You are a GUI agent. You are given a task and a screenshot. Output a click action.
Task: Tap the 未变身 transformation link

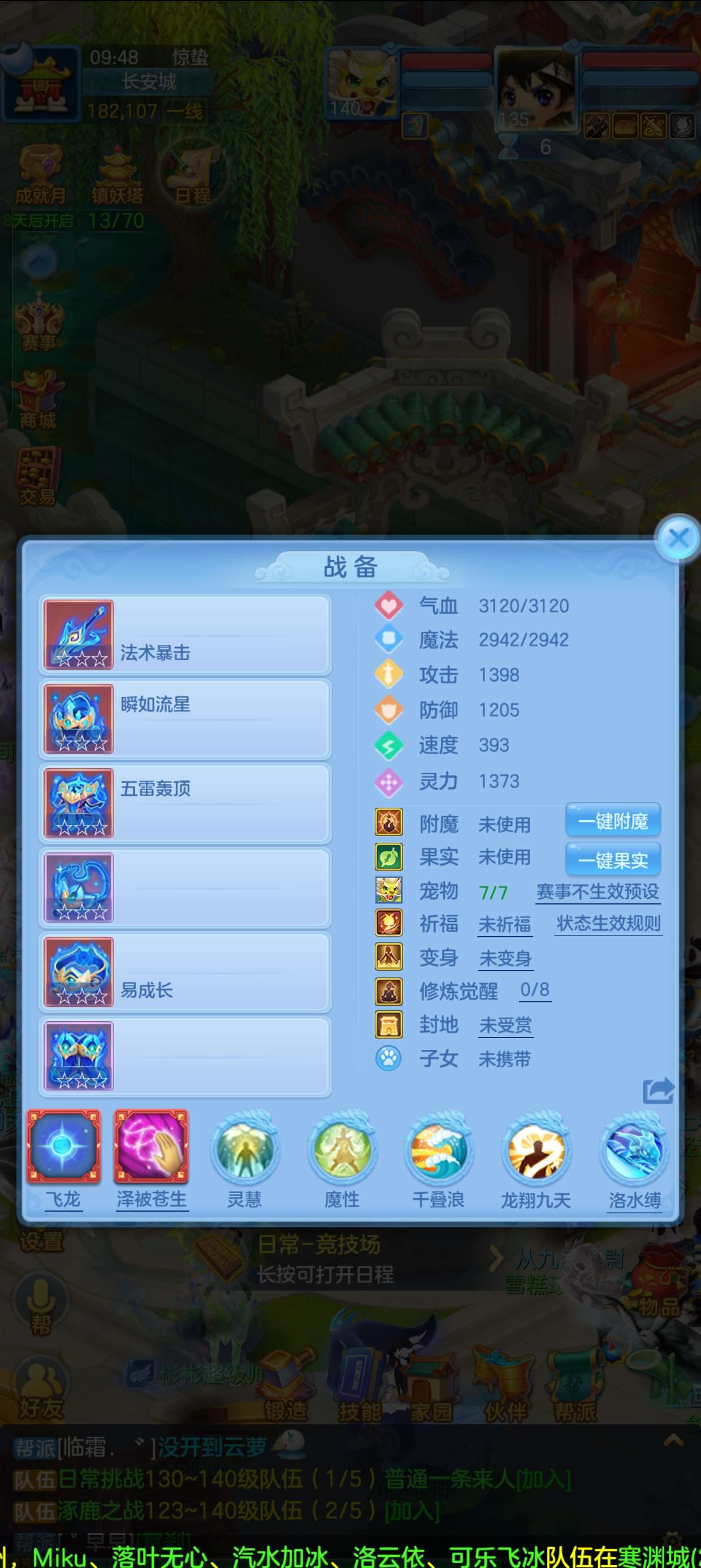505,959
